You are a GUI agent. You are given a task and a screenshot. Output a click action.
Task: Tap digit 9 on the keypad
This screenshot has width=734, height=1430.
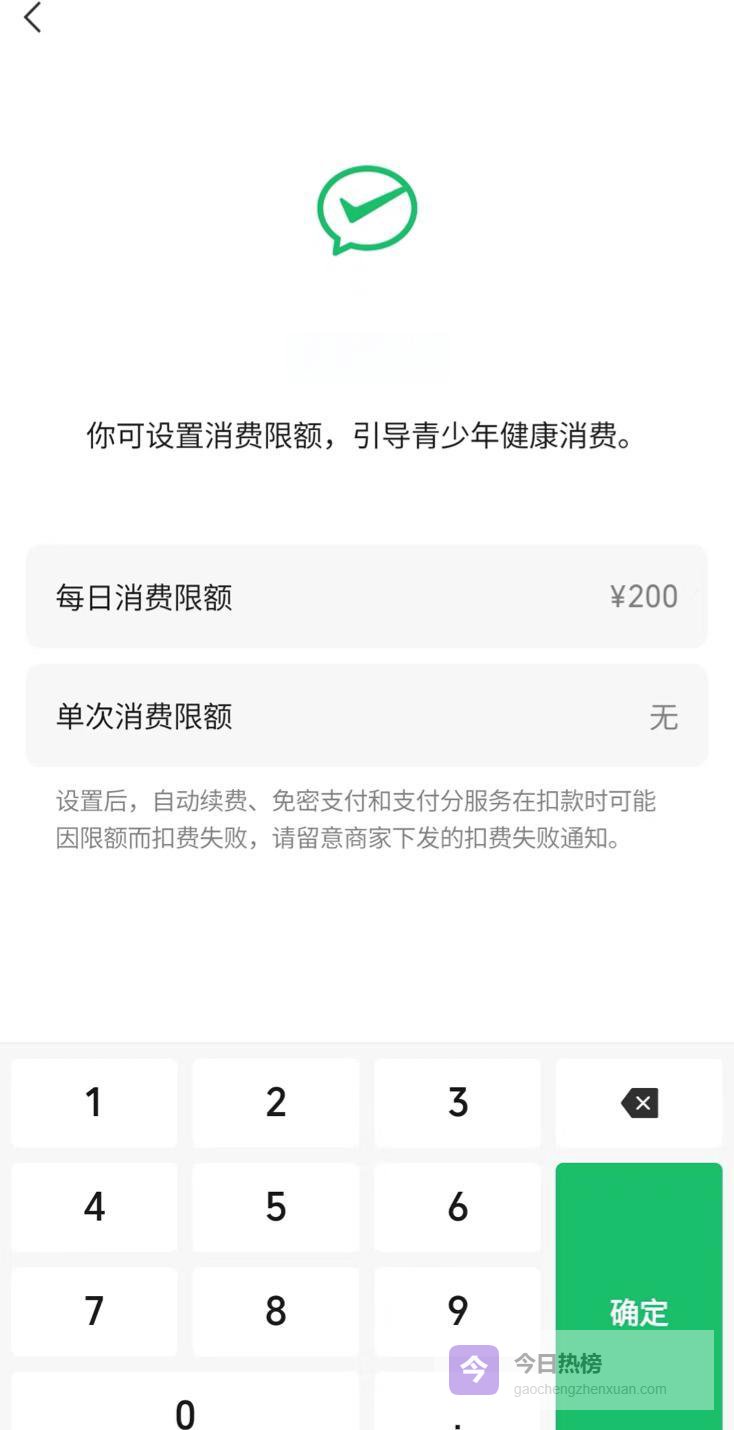point(457,1311)
